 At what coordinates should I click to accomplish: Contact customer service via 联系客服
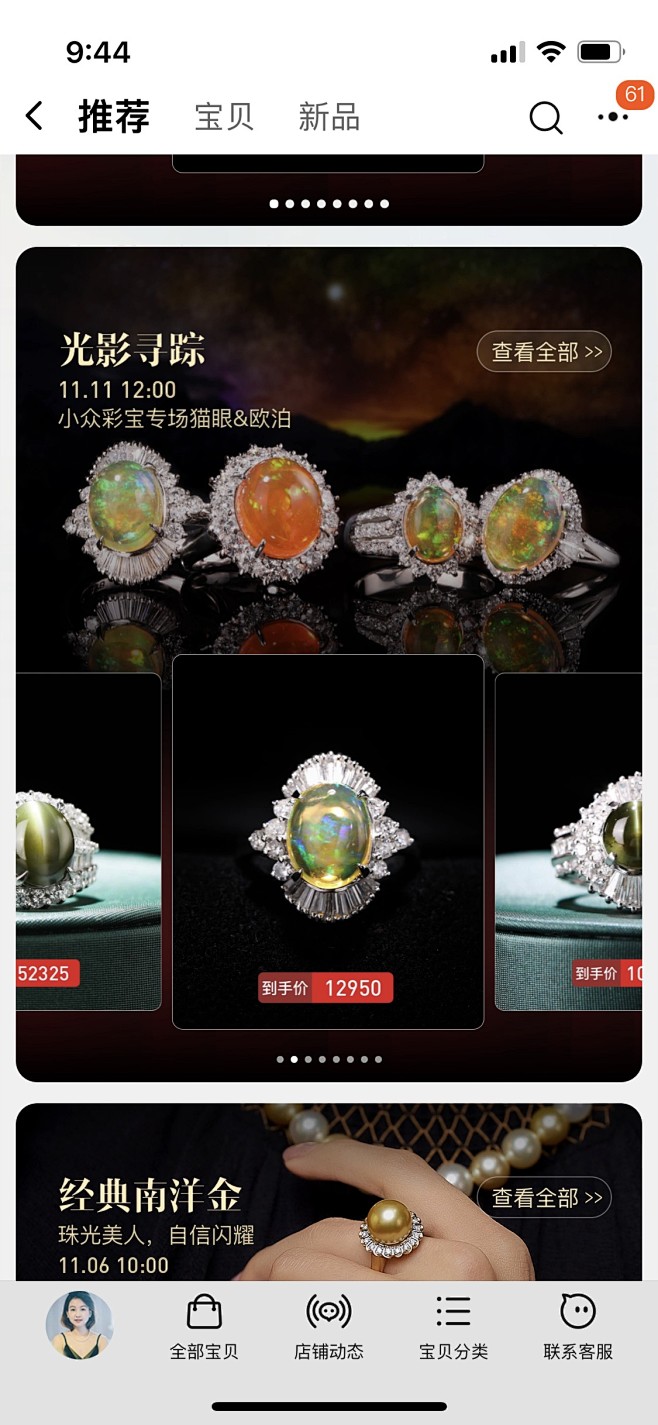pos(578,1327)
